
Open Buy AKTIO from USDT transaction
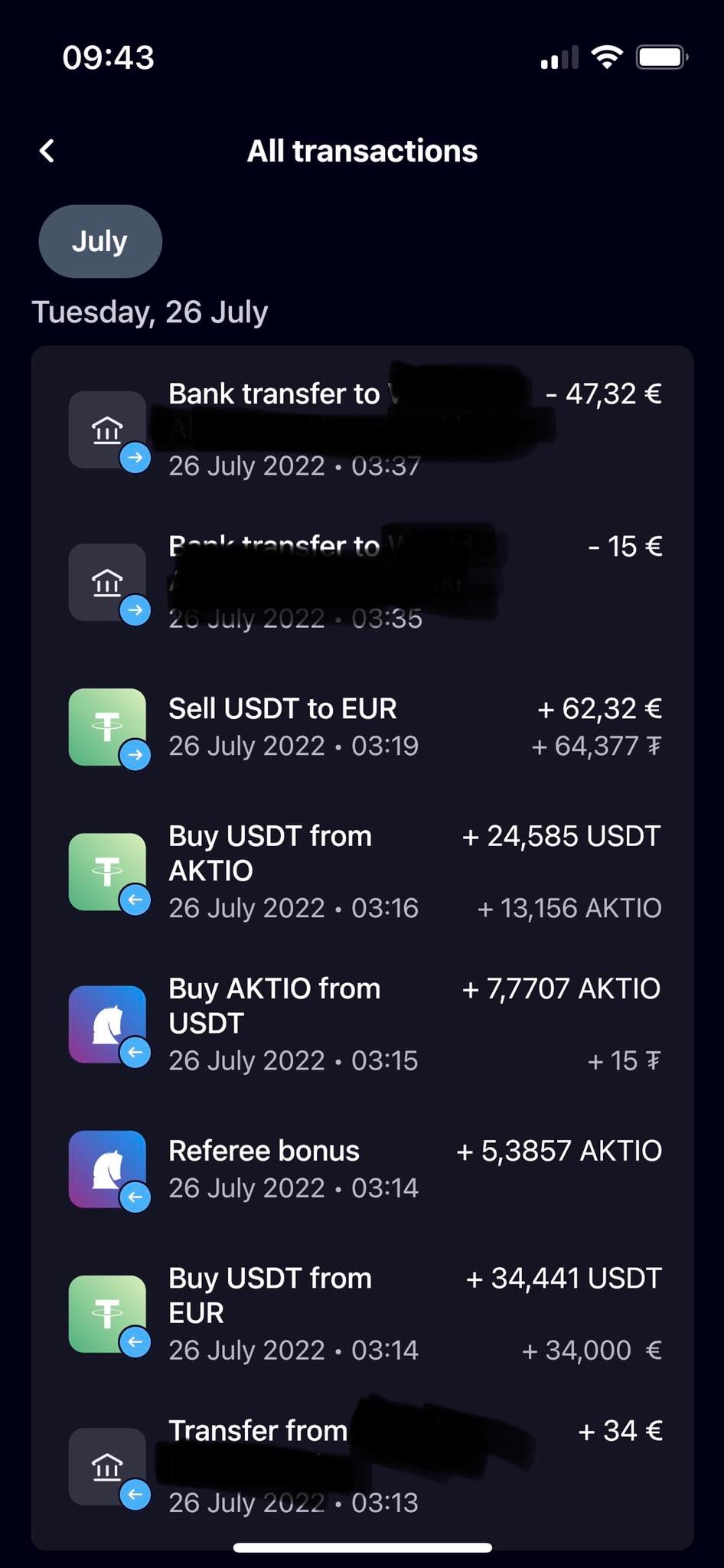coord(362,1024)
